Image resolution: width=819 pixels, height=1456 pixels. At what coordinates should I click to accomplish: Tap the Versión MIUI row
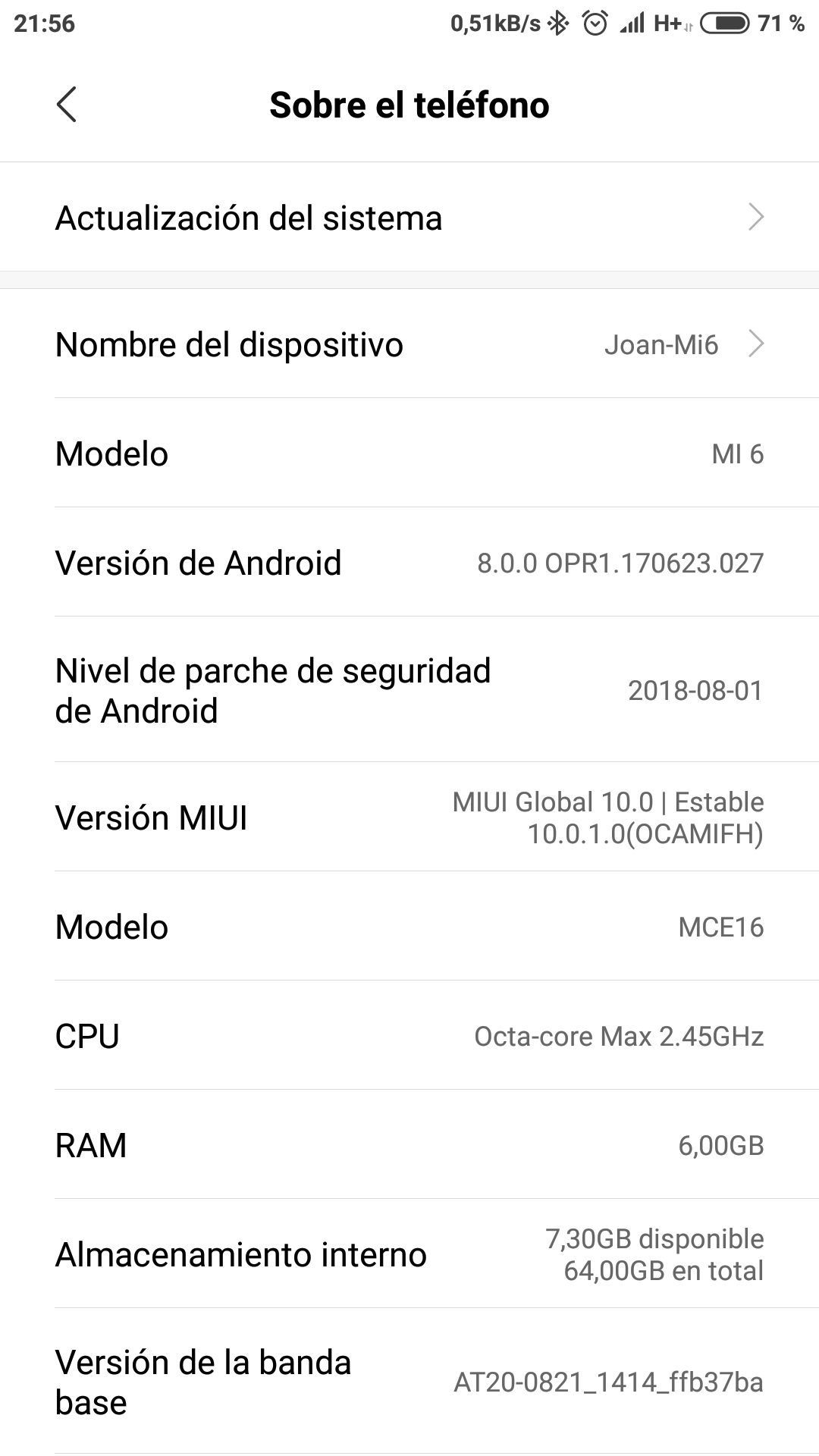pos(409,817)
